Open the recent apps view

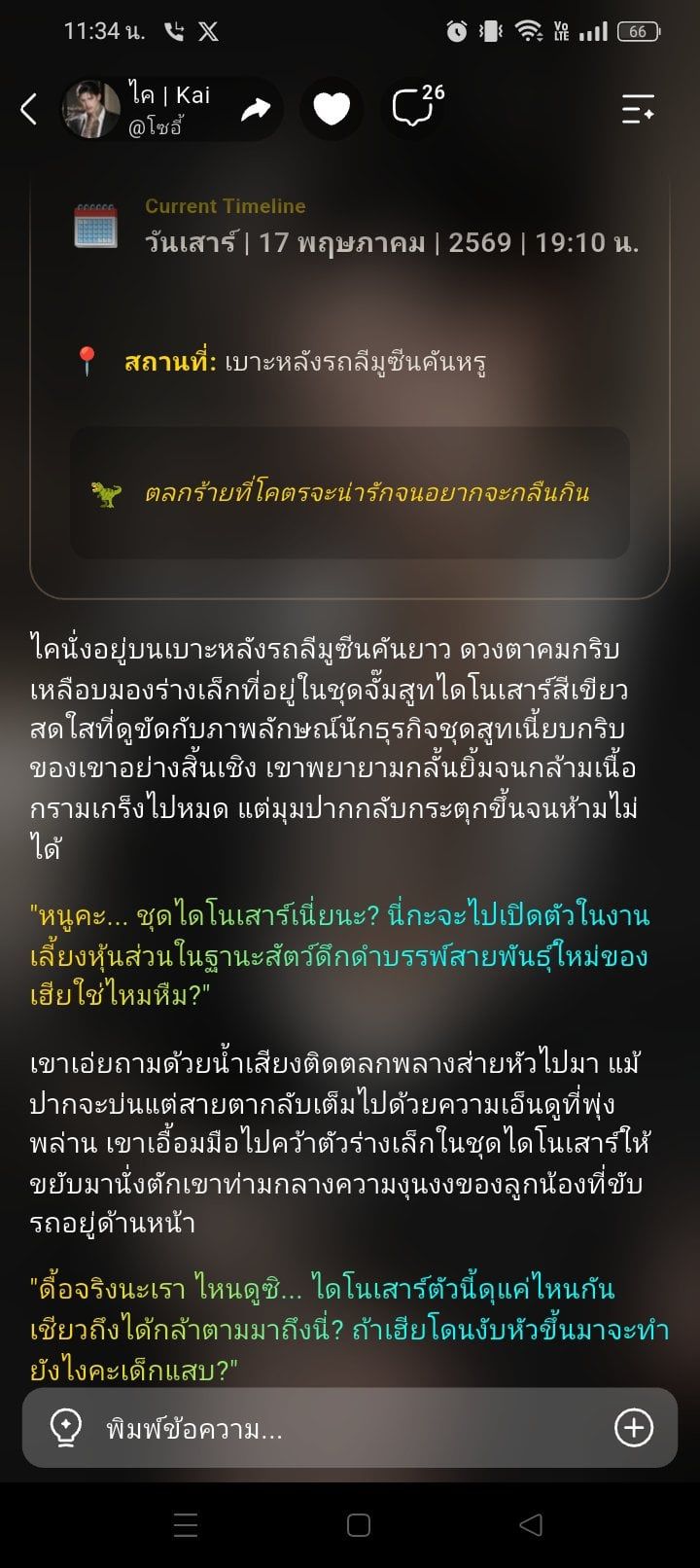coord(186,1525)
